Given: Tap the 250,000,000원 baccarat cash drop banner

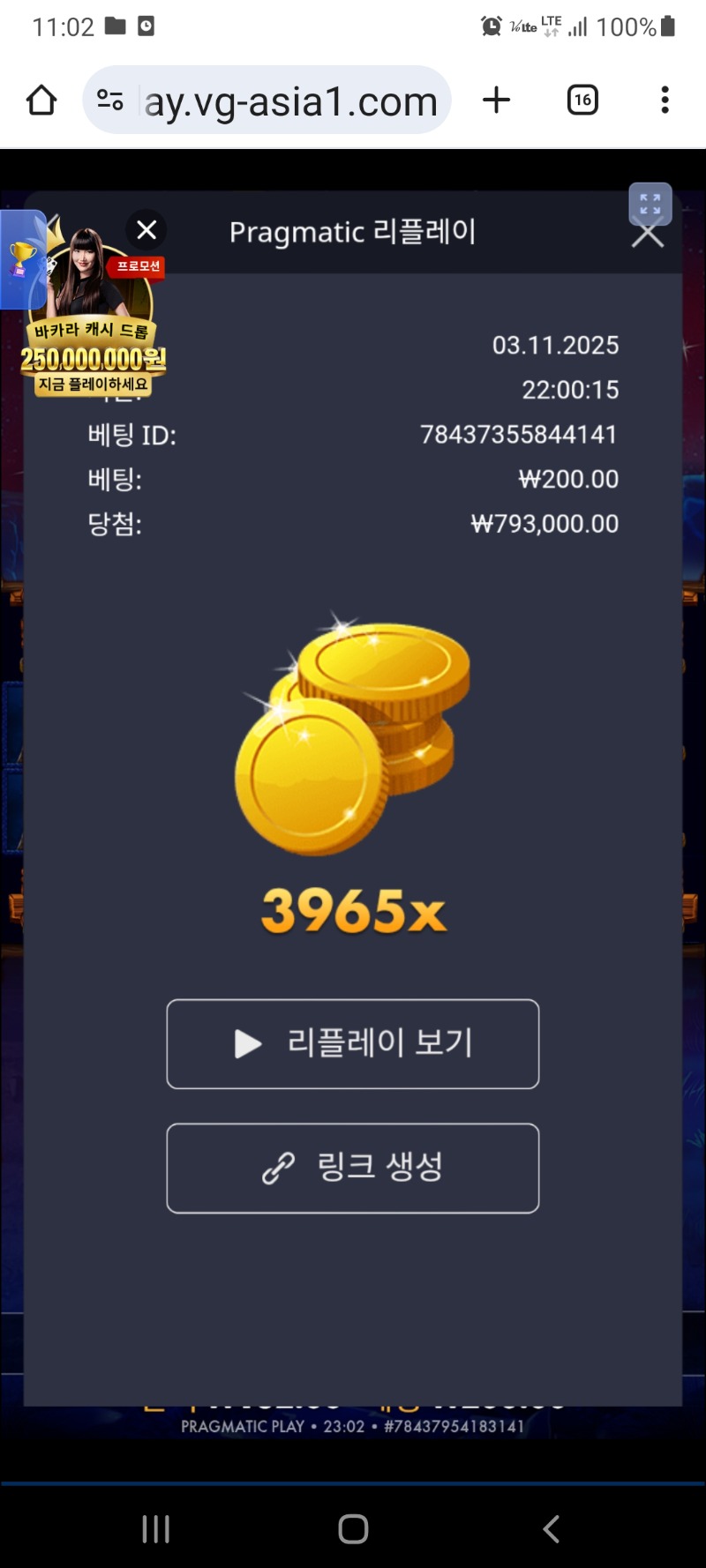Looking at the screenshot, I should [x=93, y=360].
